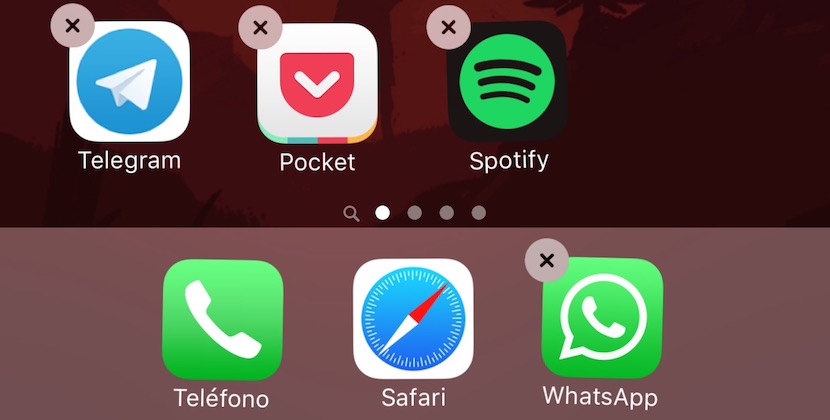Open WhatsApp from the dock
Screen dimensions: 830x420
pyautogui.click(x=602, y=320)
